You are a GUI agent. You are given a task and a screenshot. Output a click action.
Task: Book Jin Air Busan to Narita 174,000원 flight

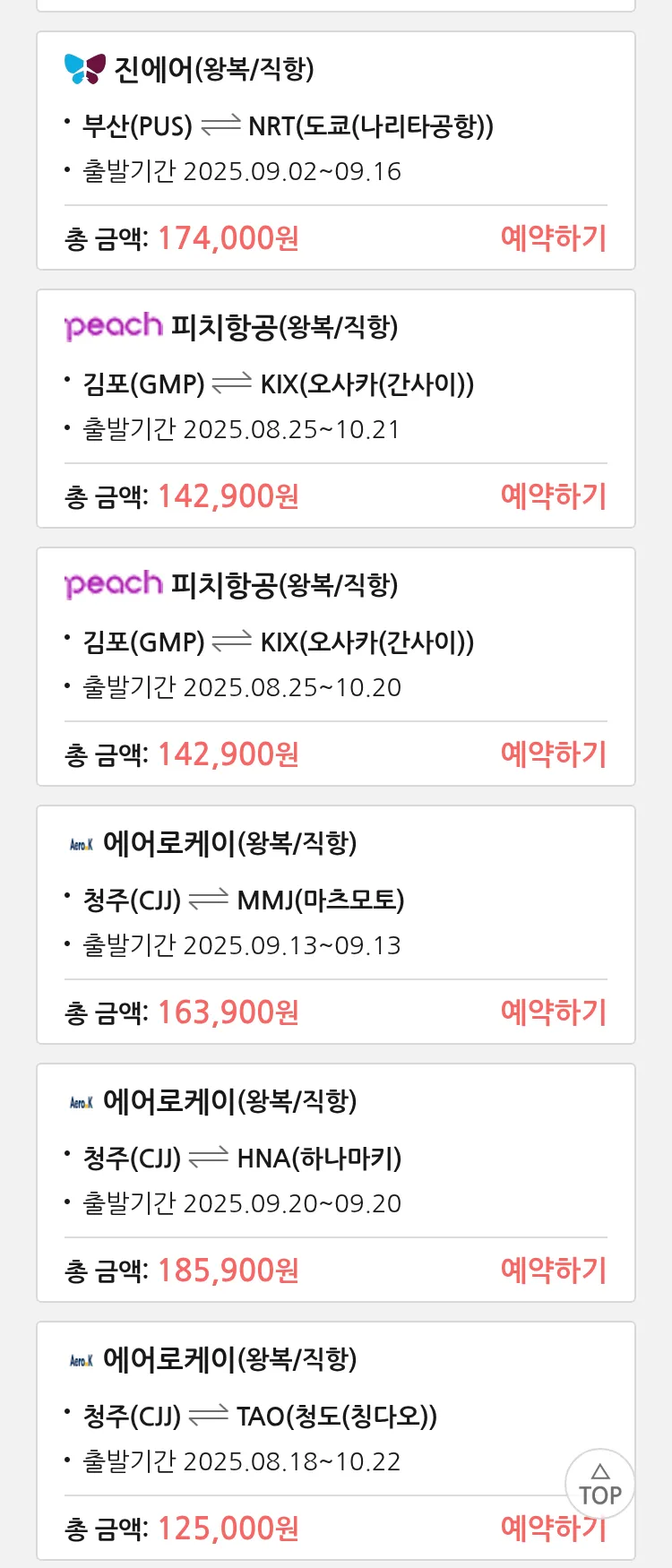click(553, 238)
